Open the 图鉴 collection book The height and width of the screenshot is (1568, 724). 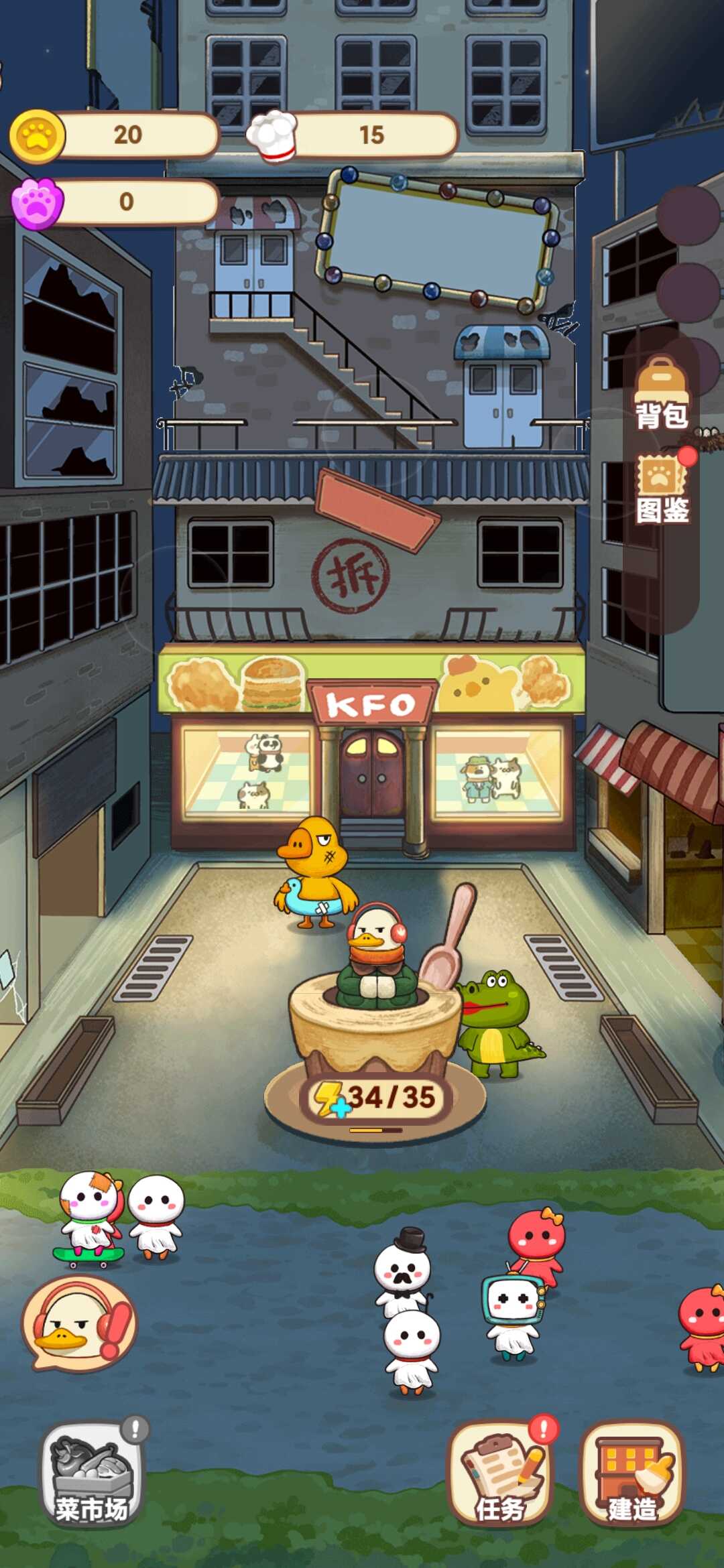tap(662, 489)
